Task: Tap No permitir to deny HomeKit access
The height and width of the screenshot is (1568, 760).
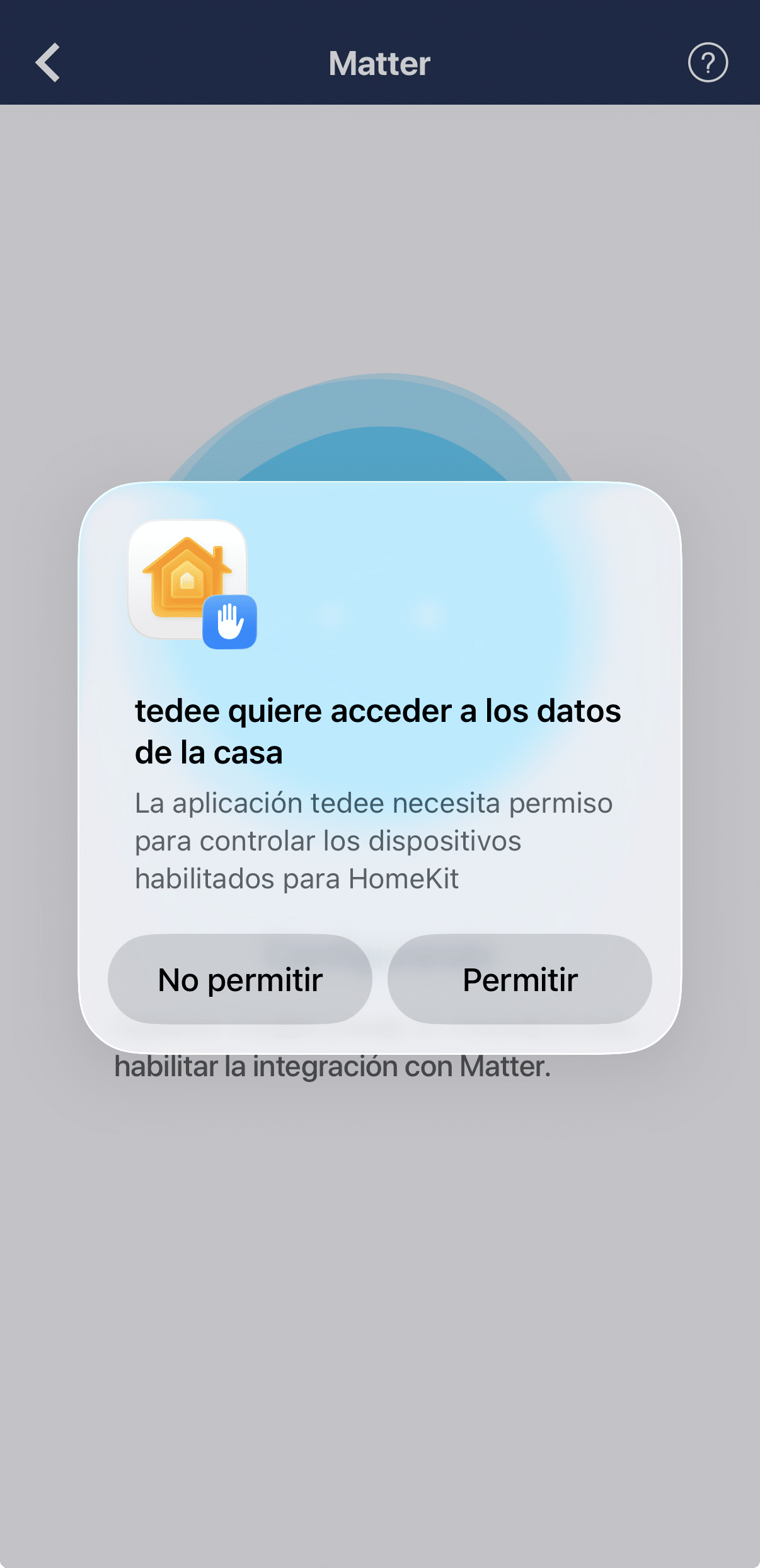Action: point(240,979)
